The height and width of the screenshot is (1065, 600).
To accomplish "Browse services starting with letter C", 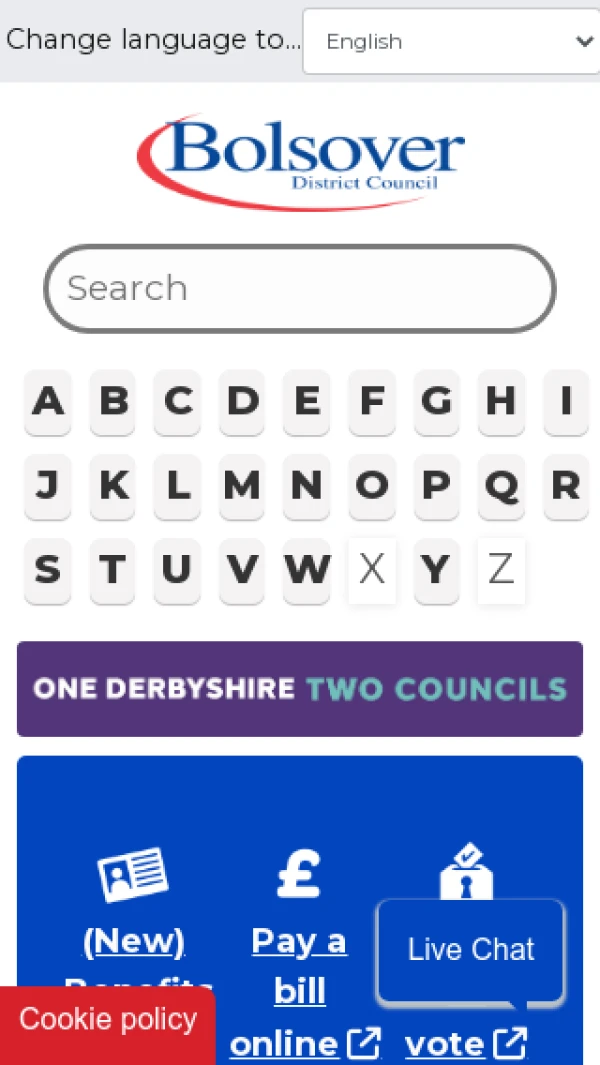I will click(x=177, y=402).
